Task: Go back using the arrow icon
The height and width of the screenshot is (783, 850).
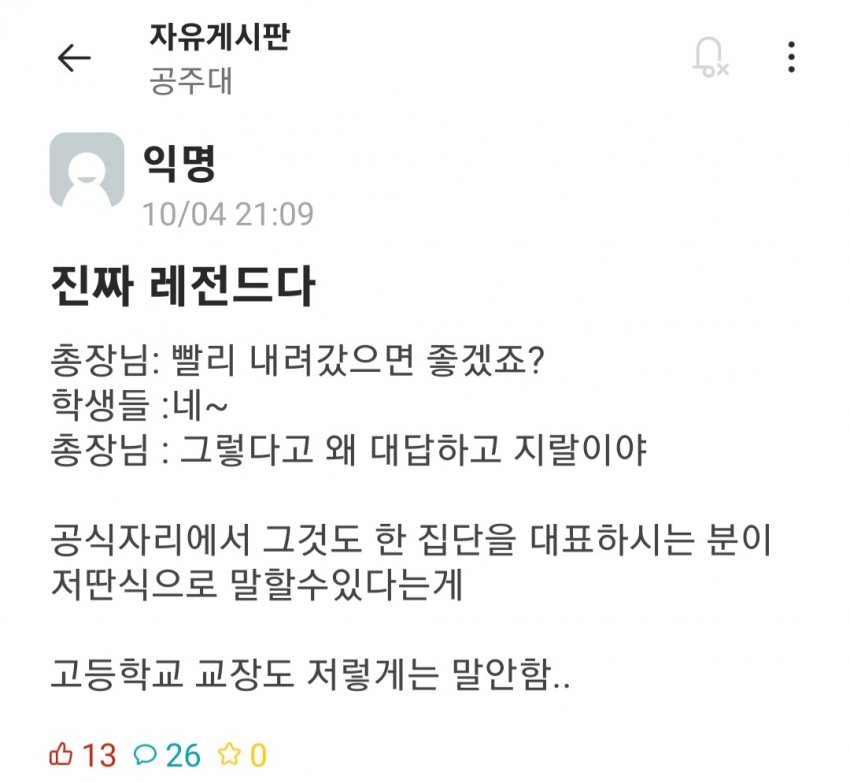Action: click(74, 59)
